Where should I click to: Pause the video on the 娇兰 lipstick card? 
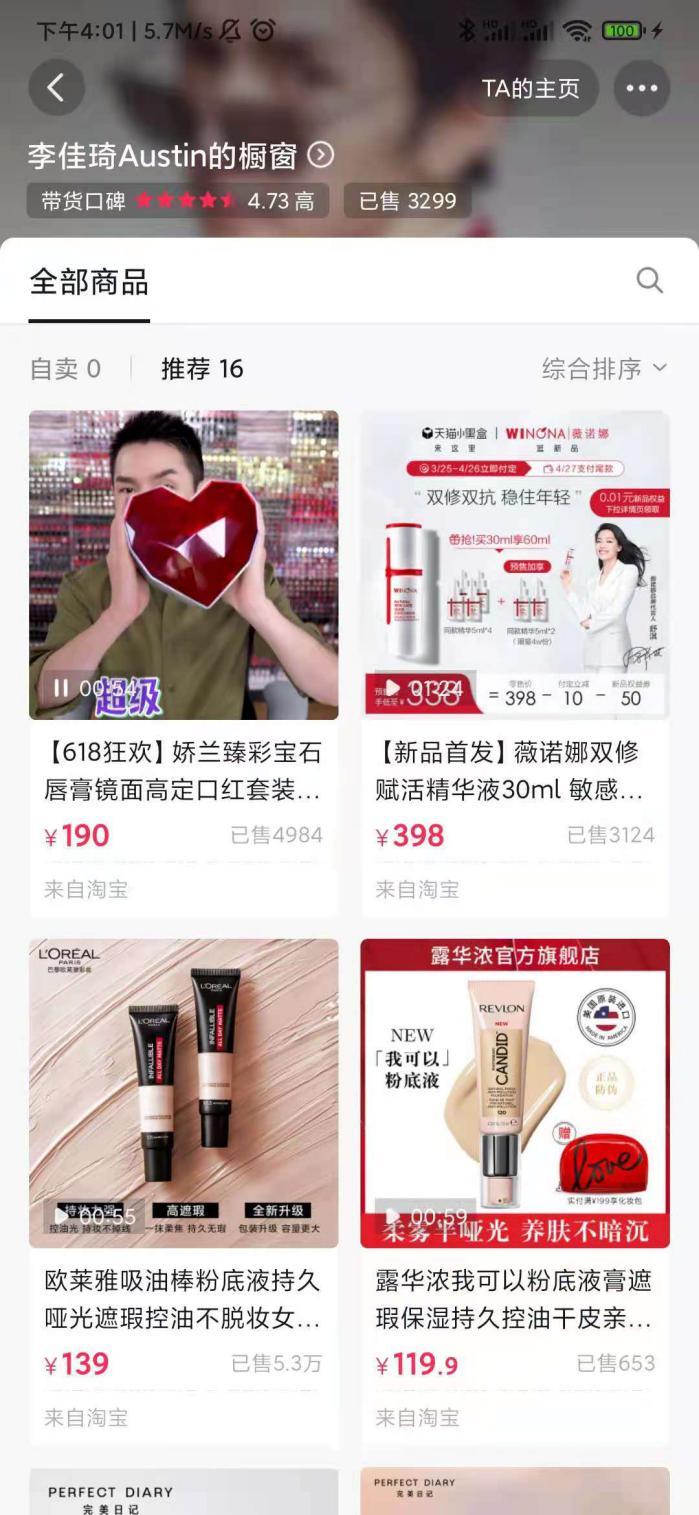pos(61,688)
